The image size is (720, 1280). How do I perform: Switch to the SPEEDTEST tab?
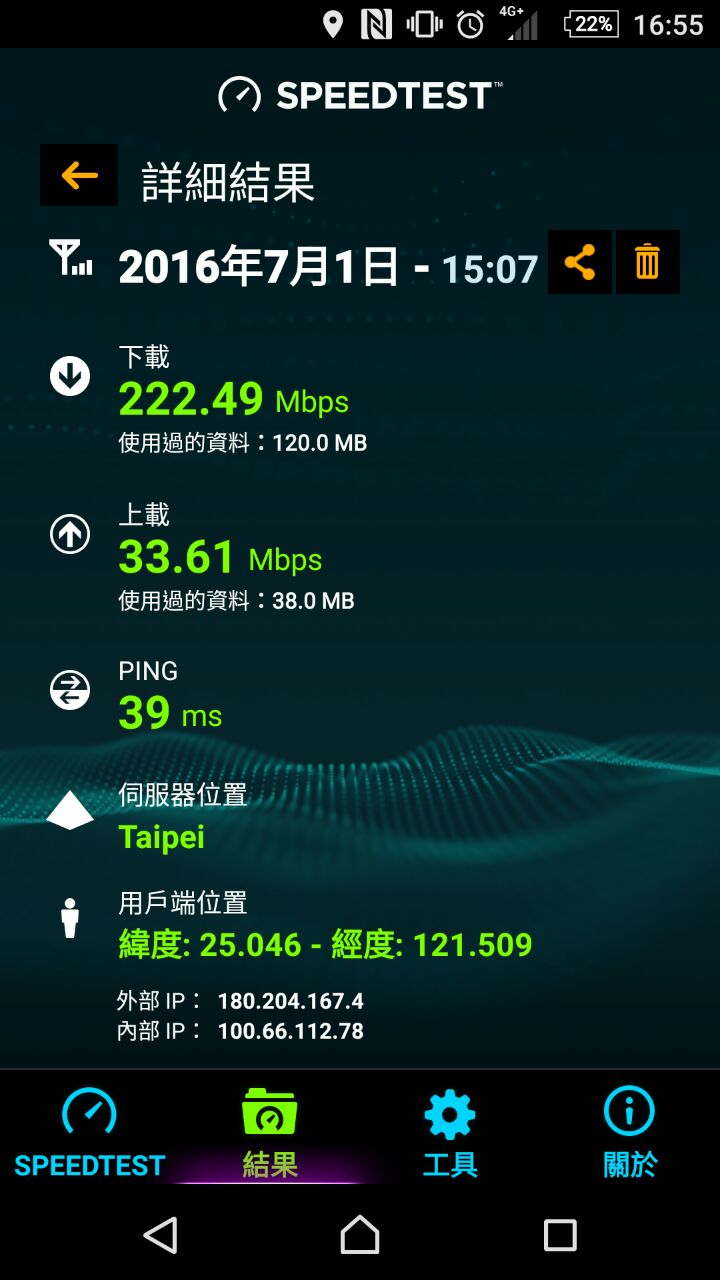tap(90, 1133)
